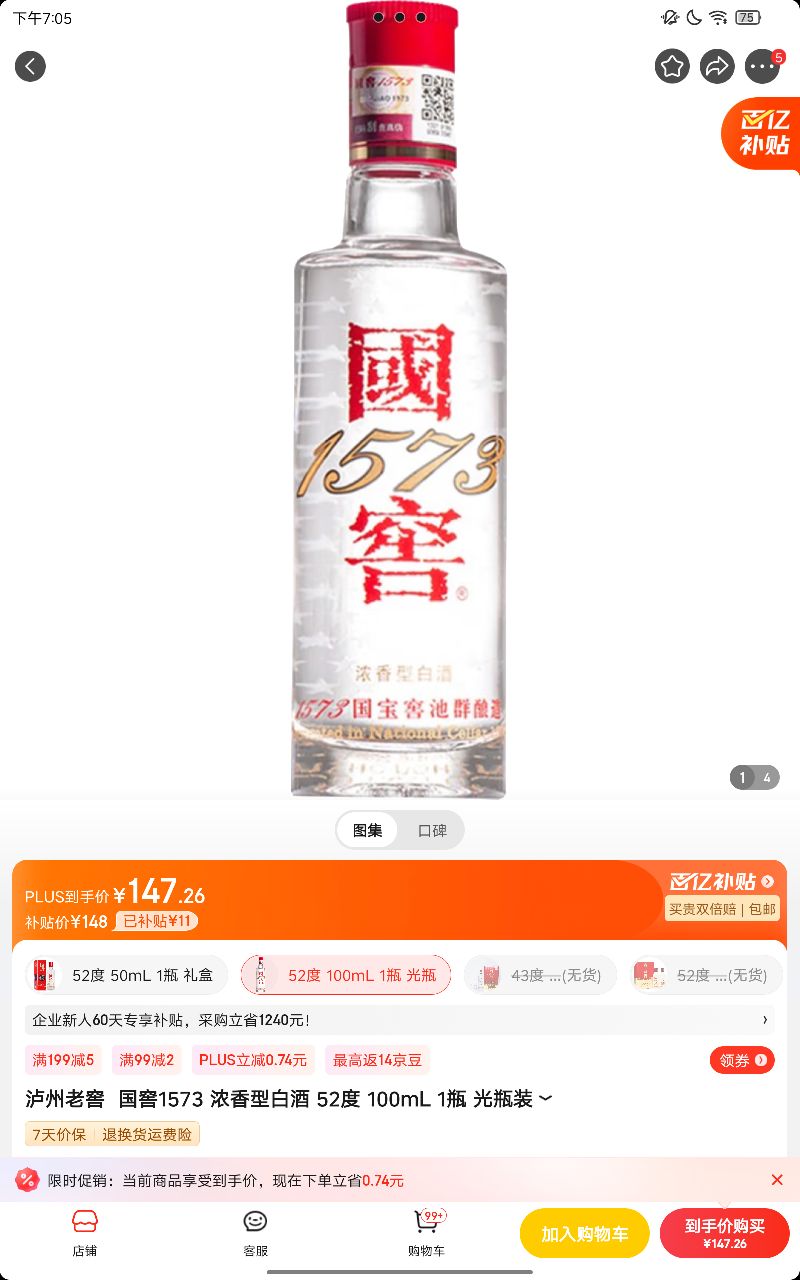Open the 店铺 store icon in bottom bar

click(x=85, y=1232)
